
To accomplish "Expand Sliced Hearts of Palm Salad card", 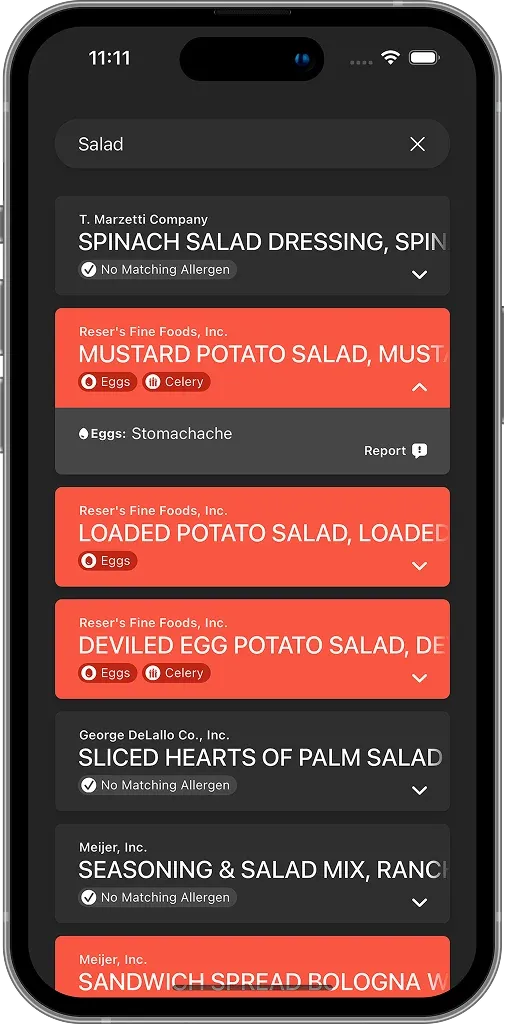I will coord(419,791).
